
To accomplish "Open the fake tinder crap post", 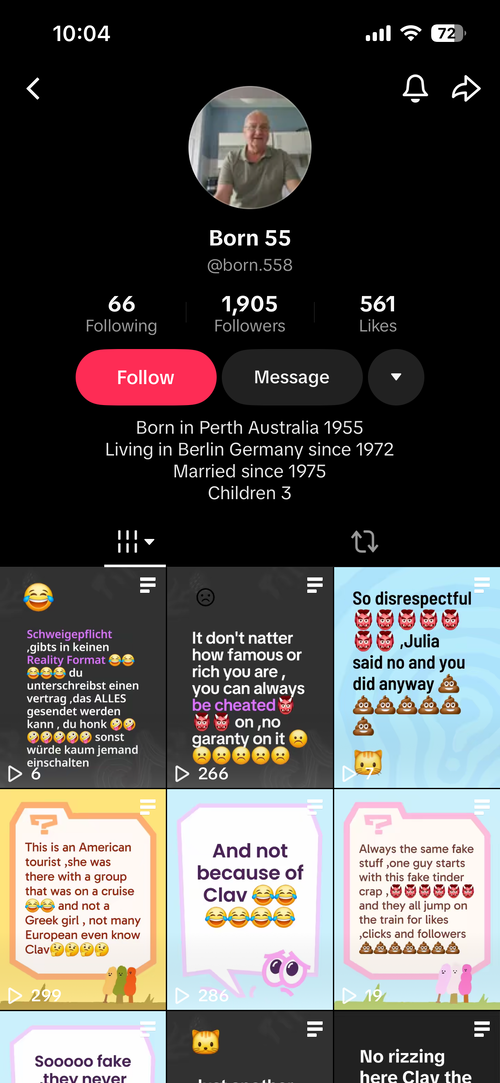I will (x=417, y=900).
